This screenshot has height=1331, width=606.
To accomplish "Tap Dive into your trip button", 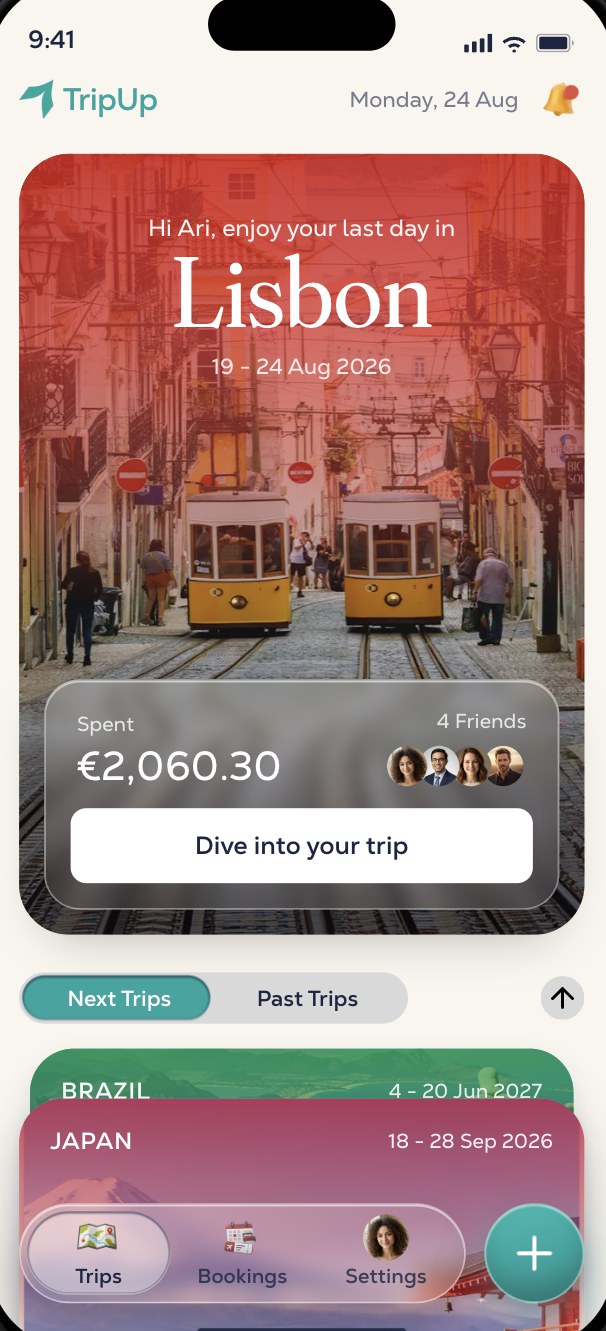I will 301,846.
